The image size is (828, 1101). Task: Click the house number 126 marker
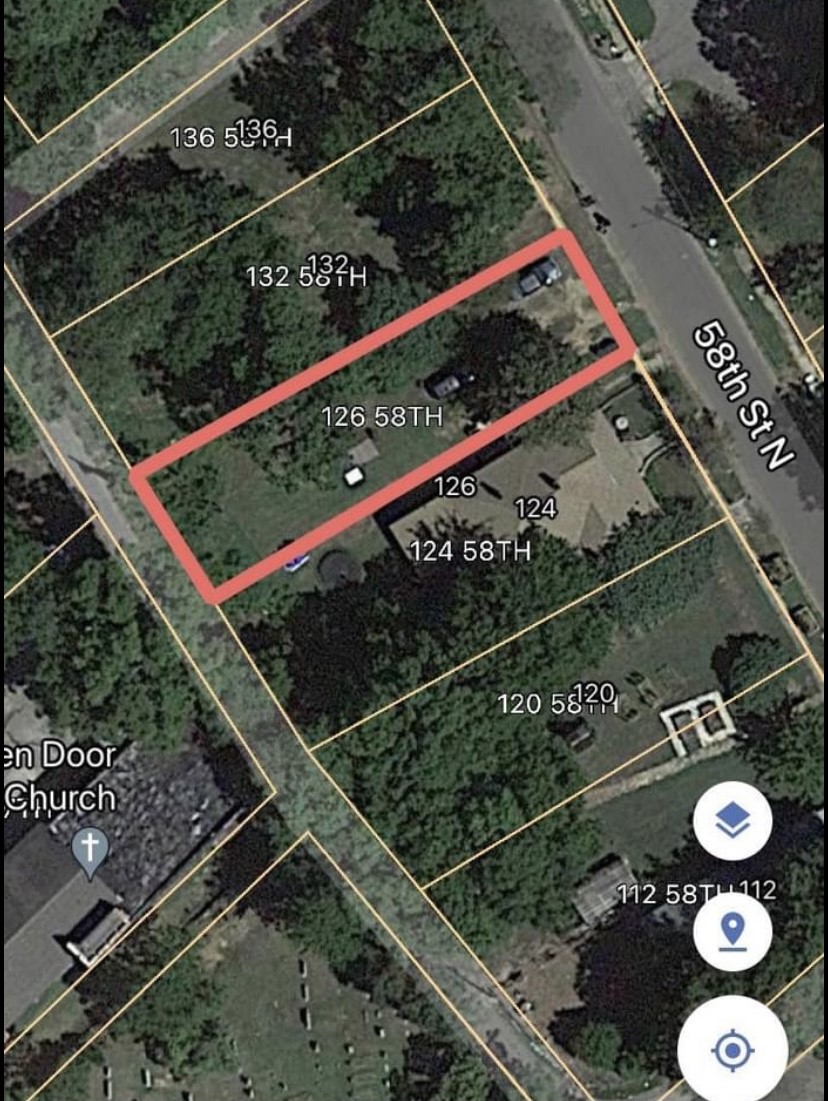click(455, 489)
